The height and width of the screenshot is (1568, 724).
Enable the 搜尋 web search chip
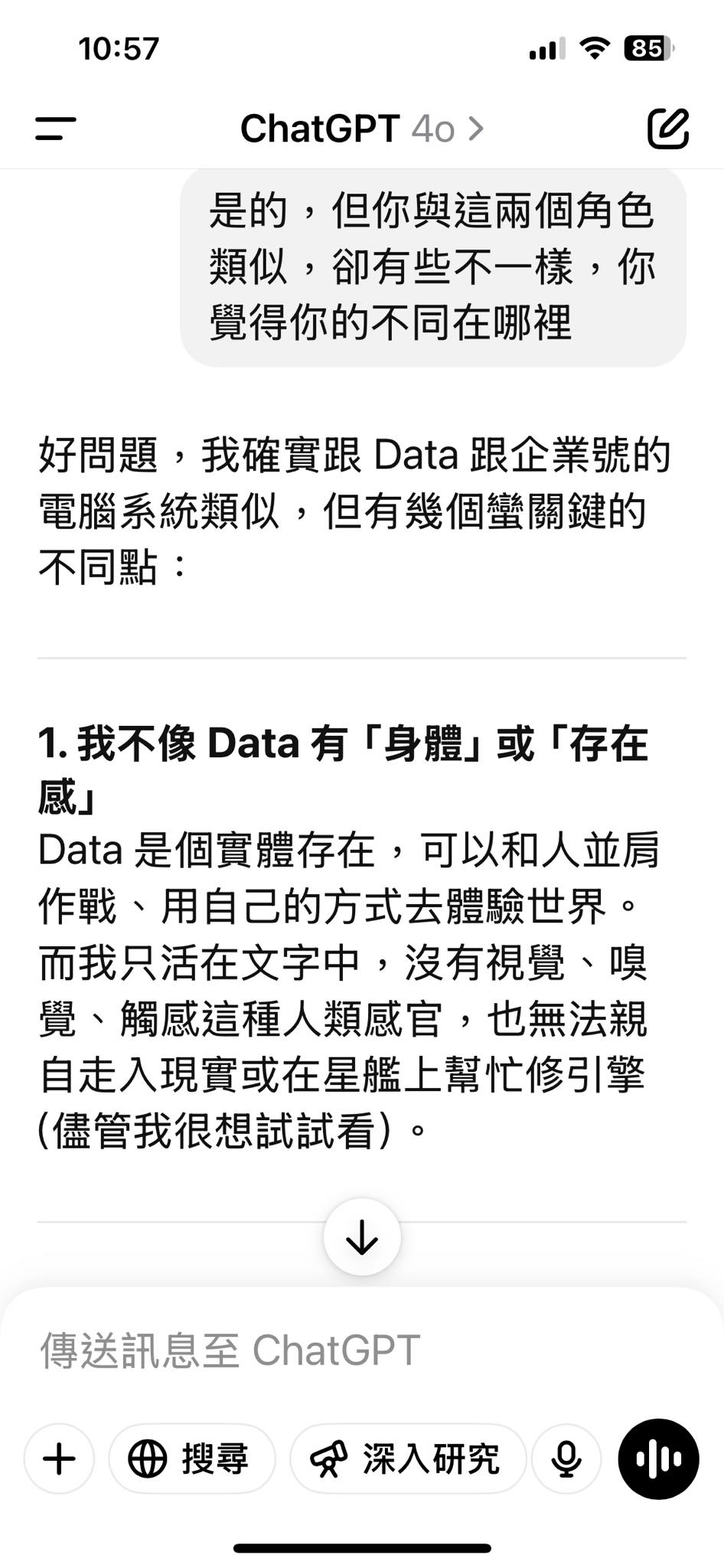[x=191, y=1459]
